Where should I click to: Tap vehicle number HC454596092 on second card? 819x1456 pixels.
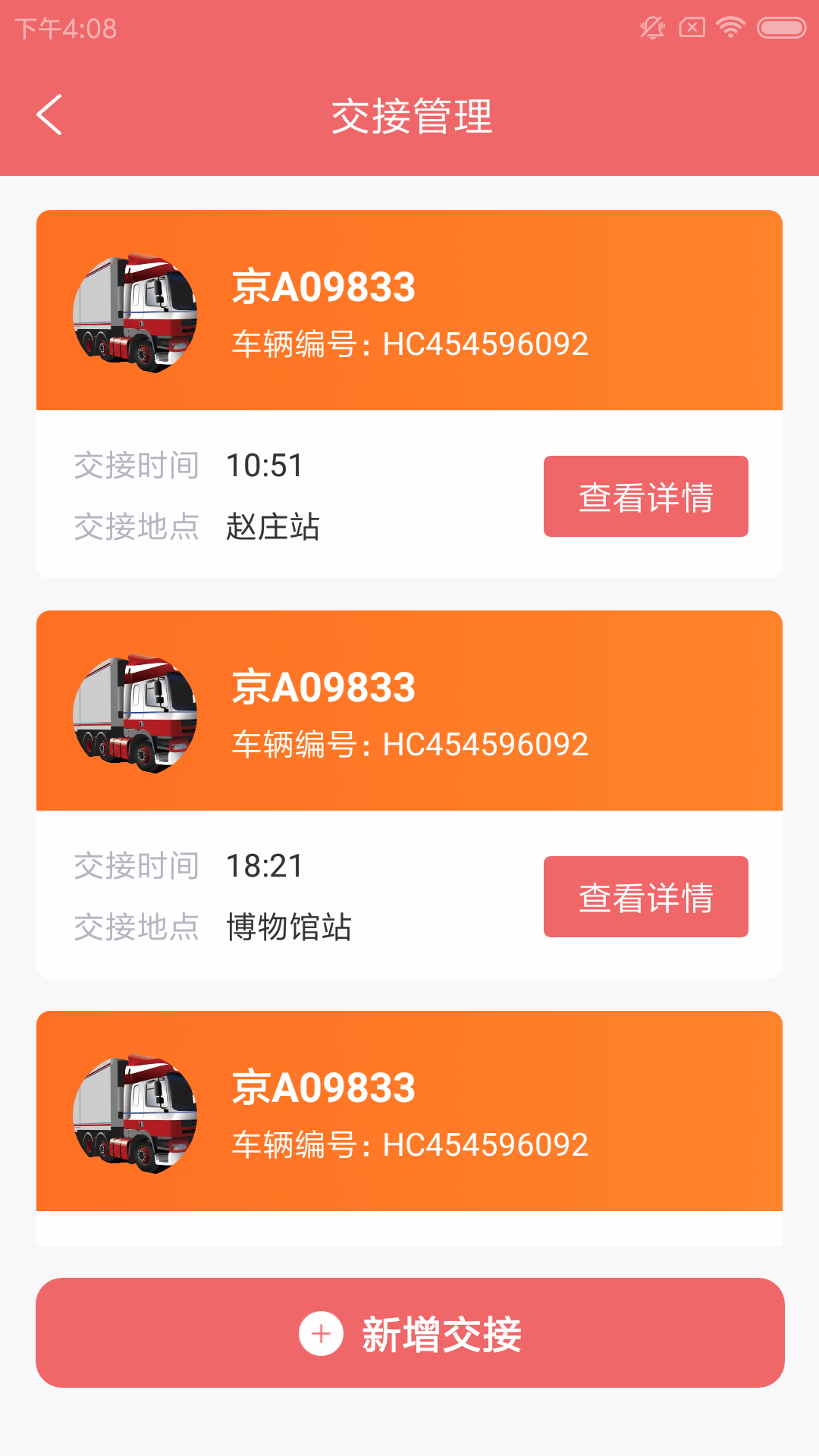click(411, 744)
